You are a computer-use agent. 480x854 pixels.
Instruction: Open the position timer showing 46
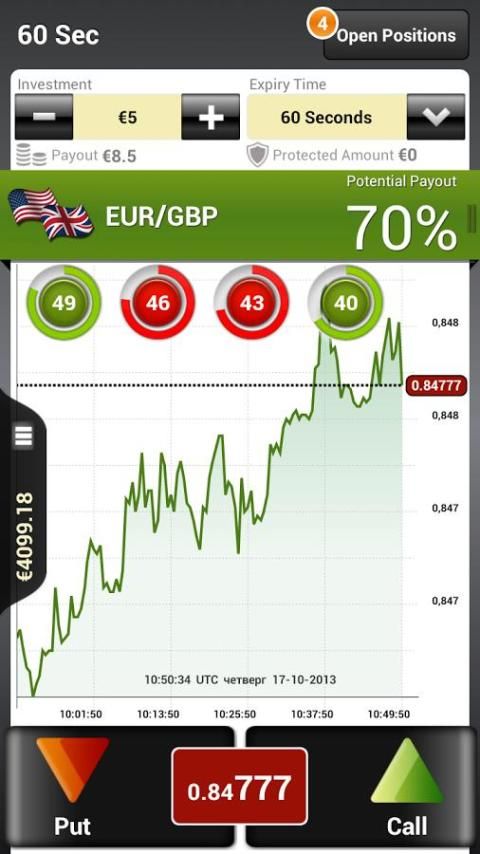[x=157, y=302]
